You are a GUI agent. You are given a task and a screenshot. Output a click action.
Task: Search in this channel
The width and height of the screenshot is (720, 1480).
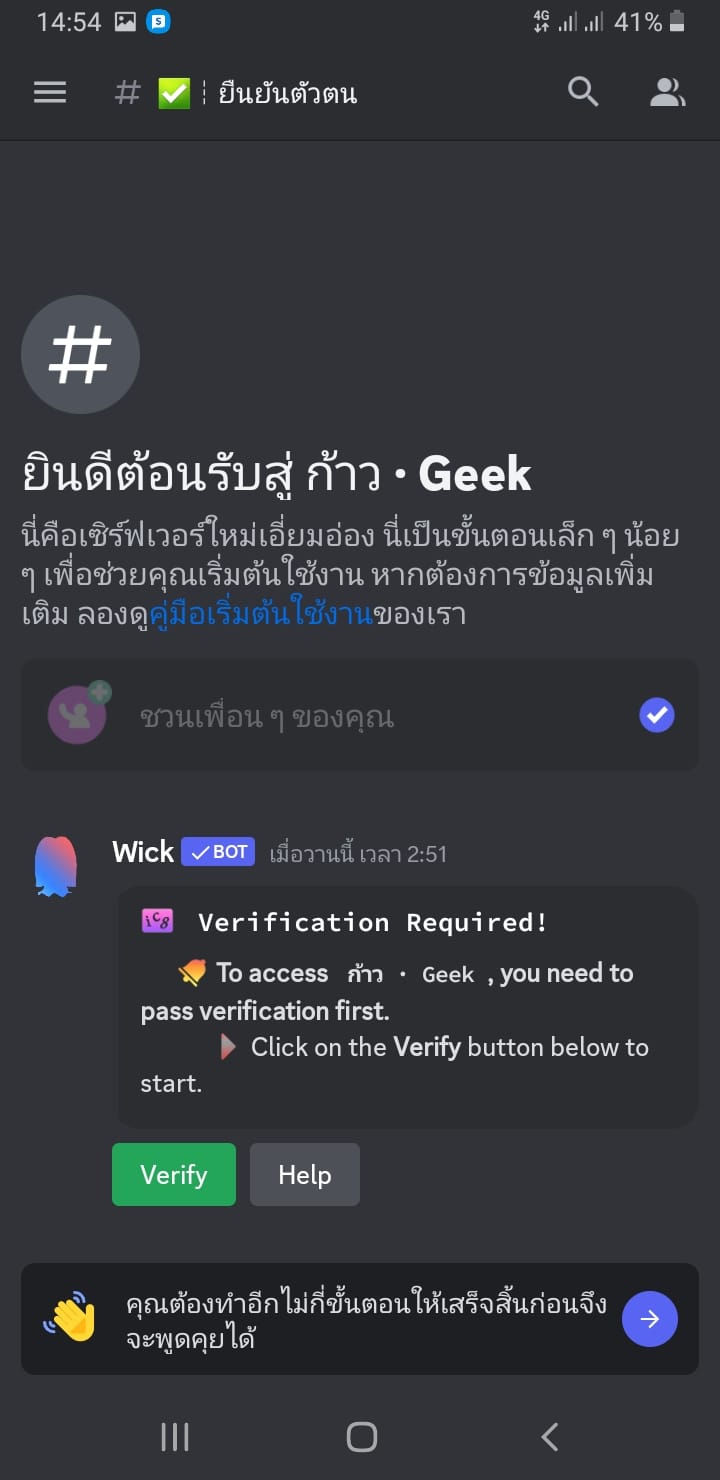pos(583,92)
